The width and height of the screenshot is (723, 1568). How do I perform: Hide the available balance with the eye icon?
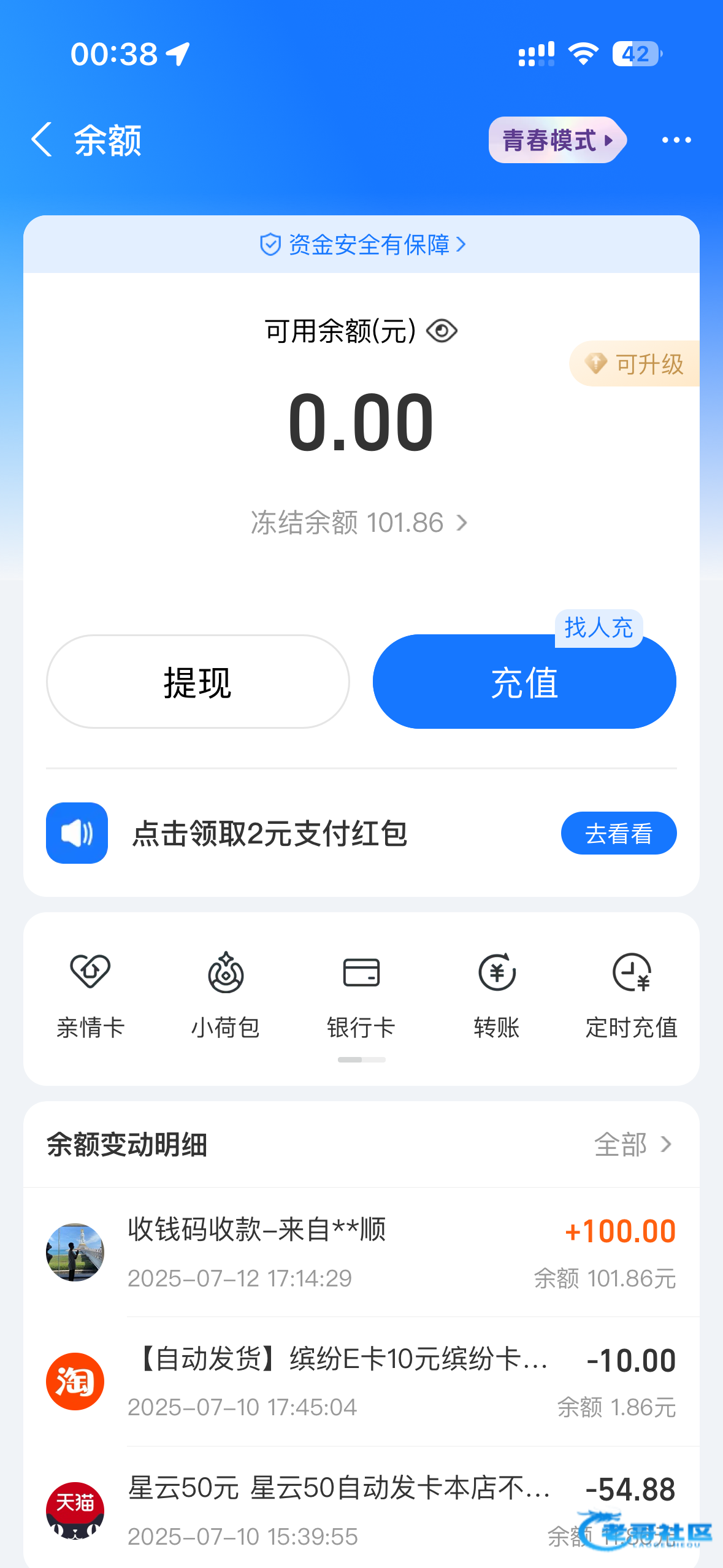pyautogui.click(x=442, y=331)
